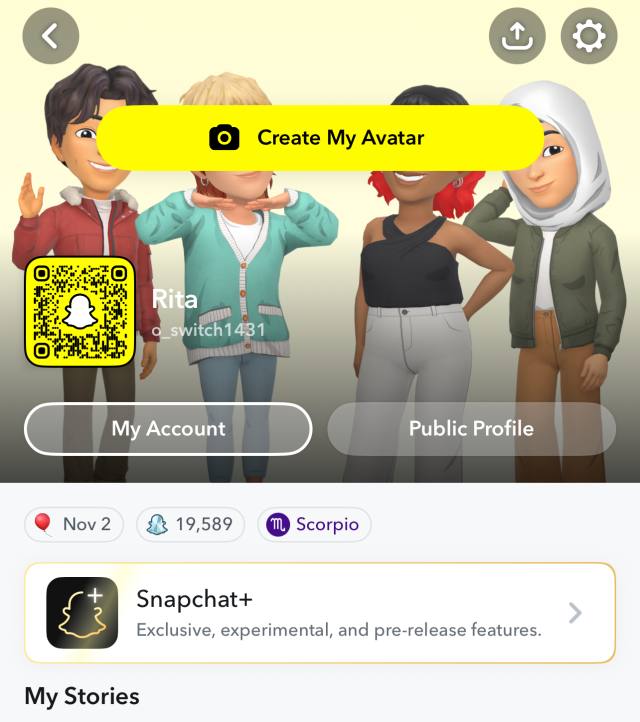Go back using the top arrow
The height and width of the screenshot is (722, 640).
(x=49, y=37)
